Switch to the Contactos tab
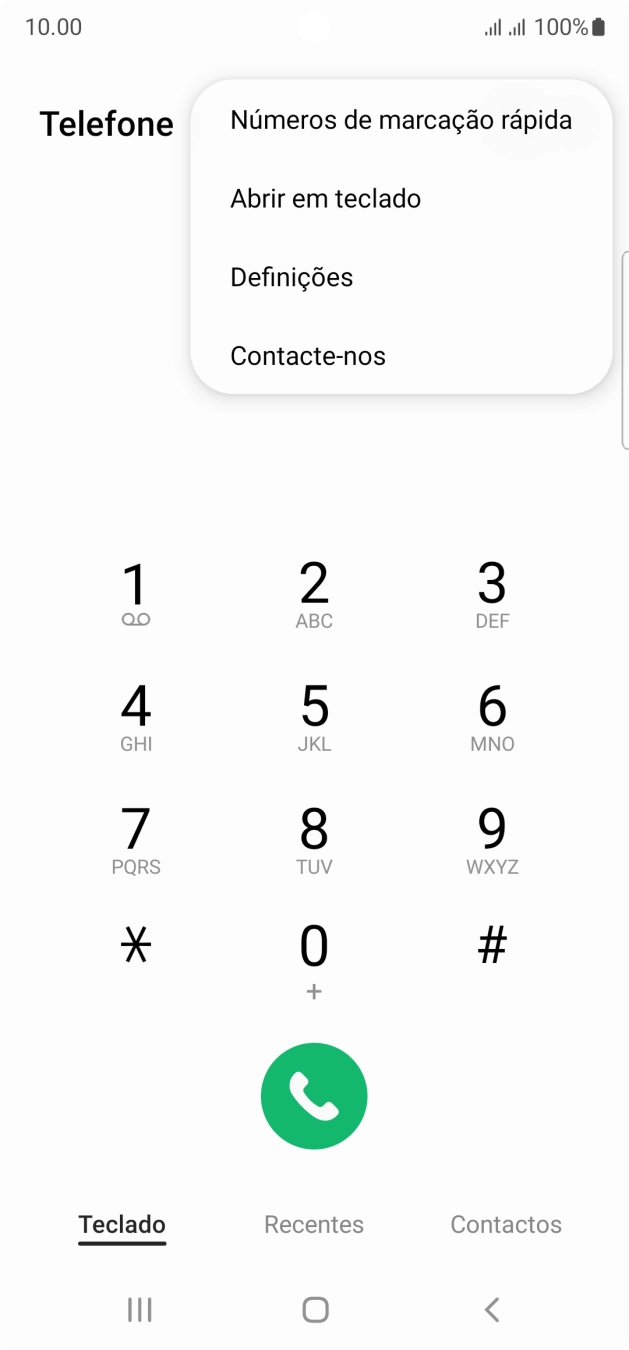This screenshot has width=629, height=1350. [x=506, y=1224]
